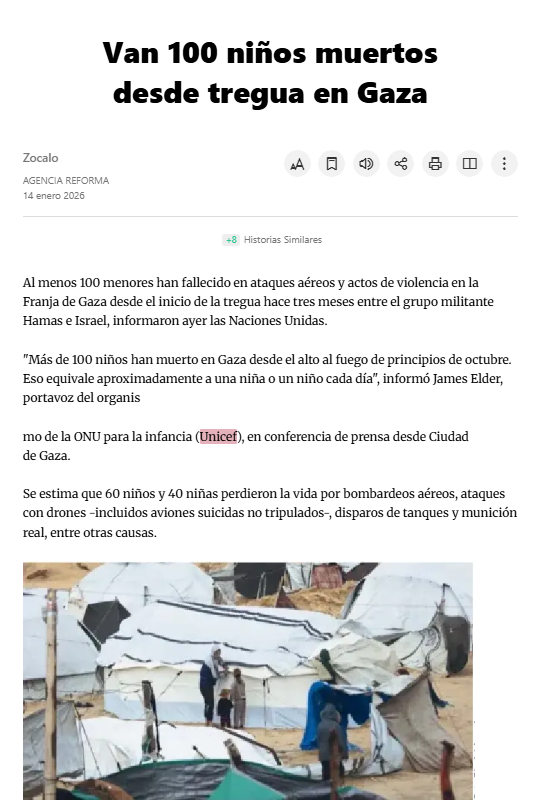The width and height of the screenshot is (544, 808).
Task: Tap the highlighted Unicef keyword
Action: (218, 436)
